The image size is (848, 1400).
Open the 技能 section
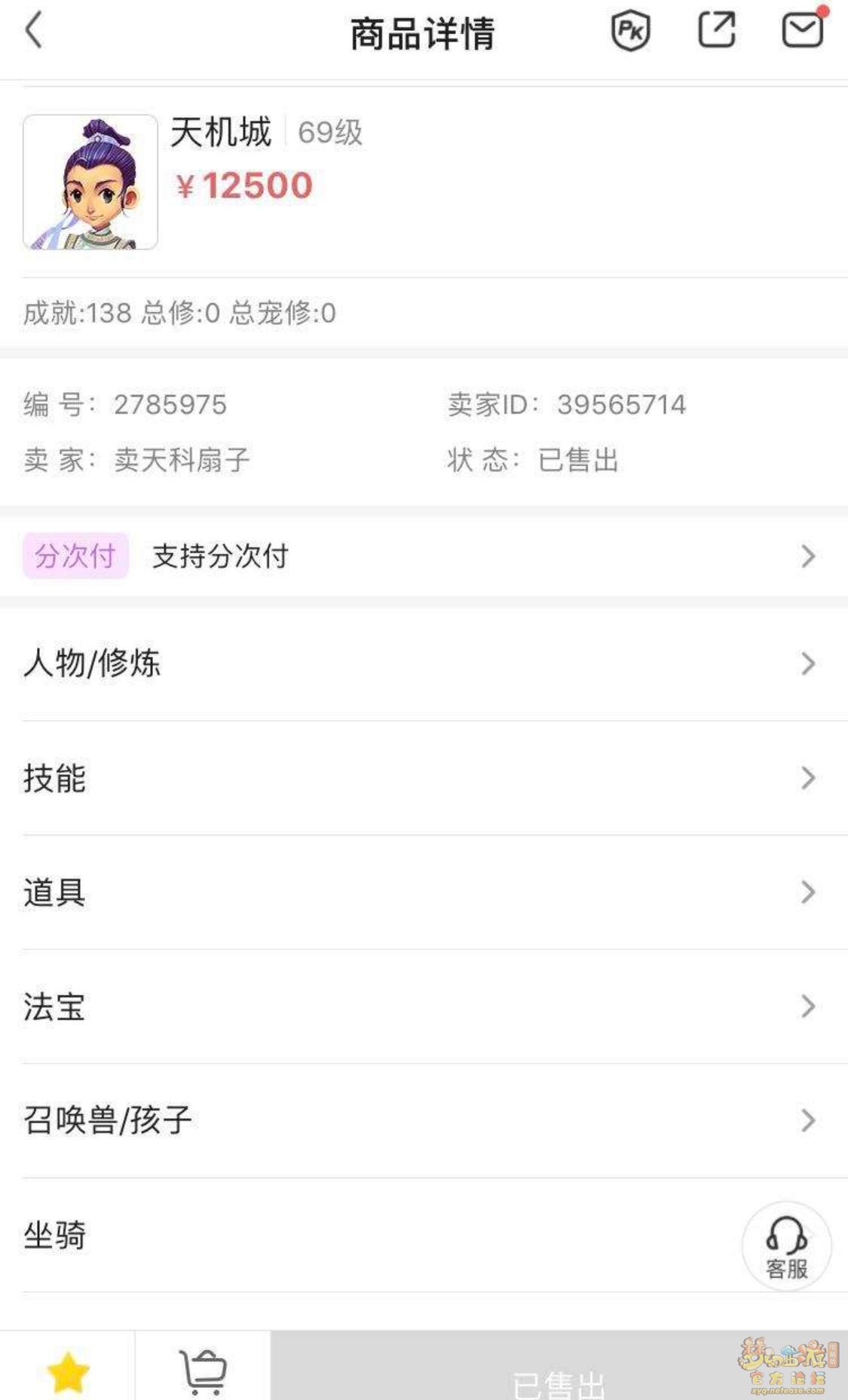click(x=422, y=778)
